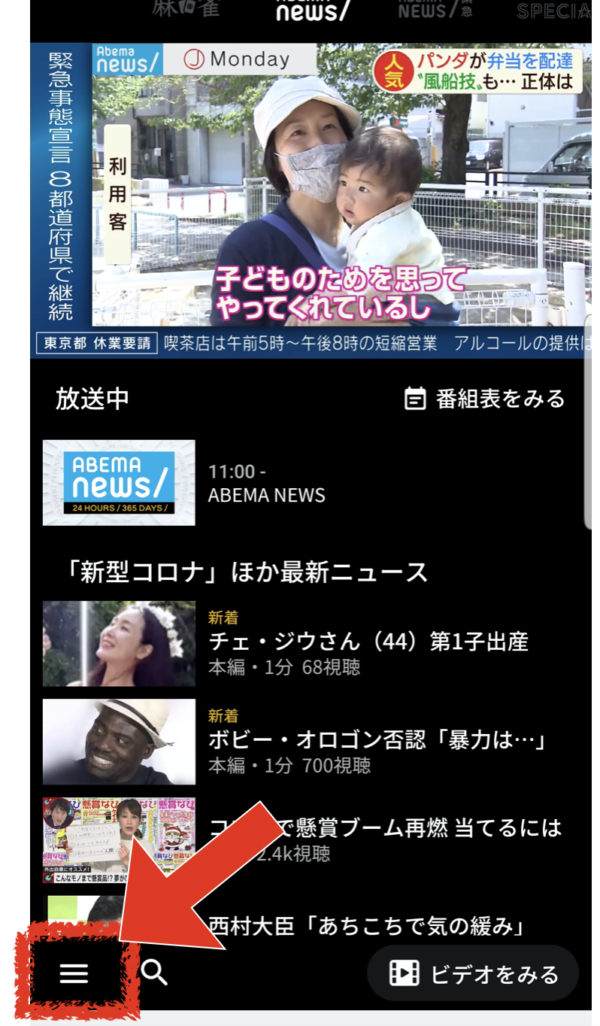Play the チェ・ジウさん 第1子出産 news clip

click(x=311, y=643)
